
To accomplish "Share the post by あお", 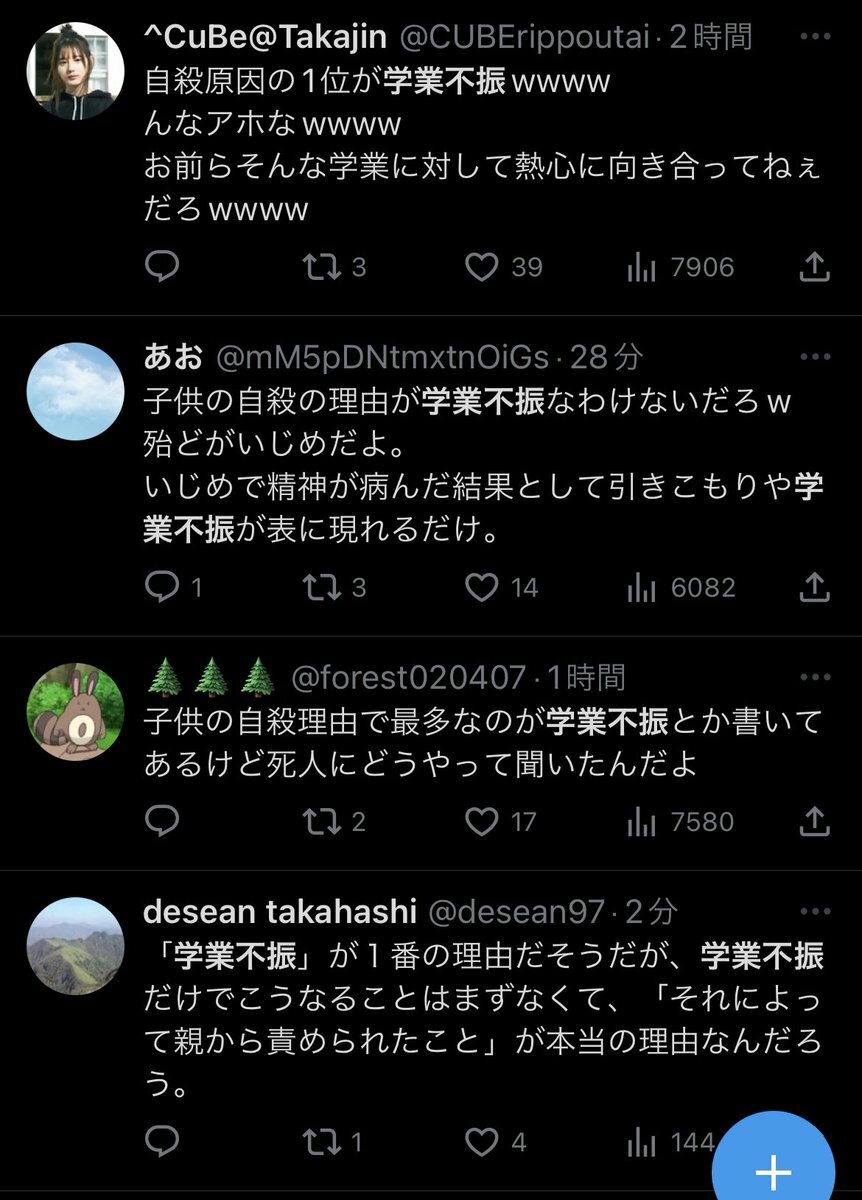I will point(815,588).
